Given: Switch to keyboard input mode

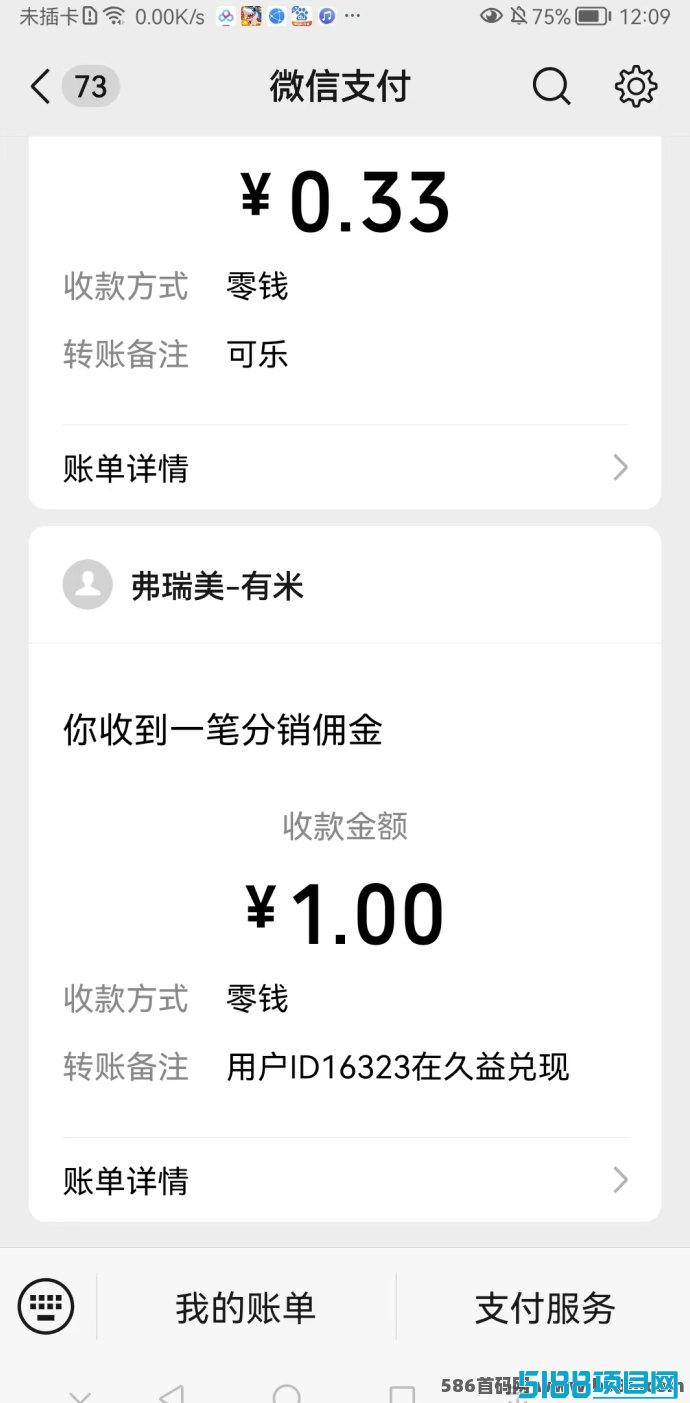Looking at the screenshot, I should [46, 1306].
